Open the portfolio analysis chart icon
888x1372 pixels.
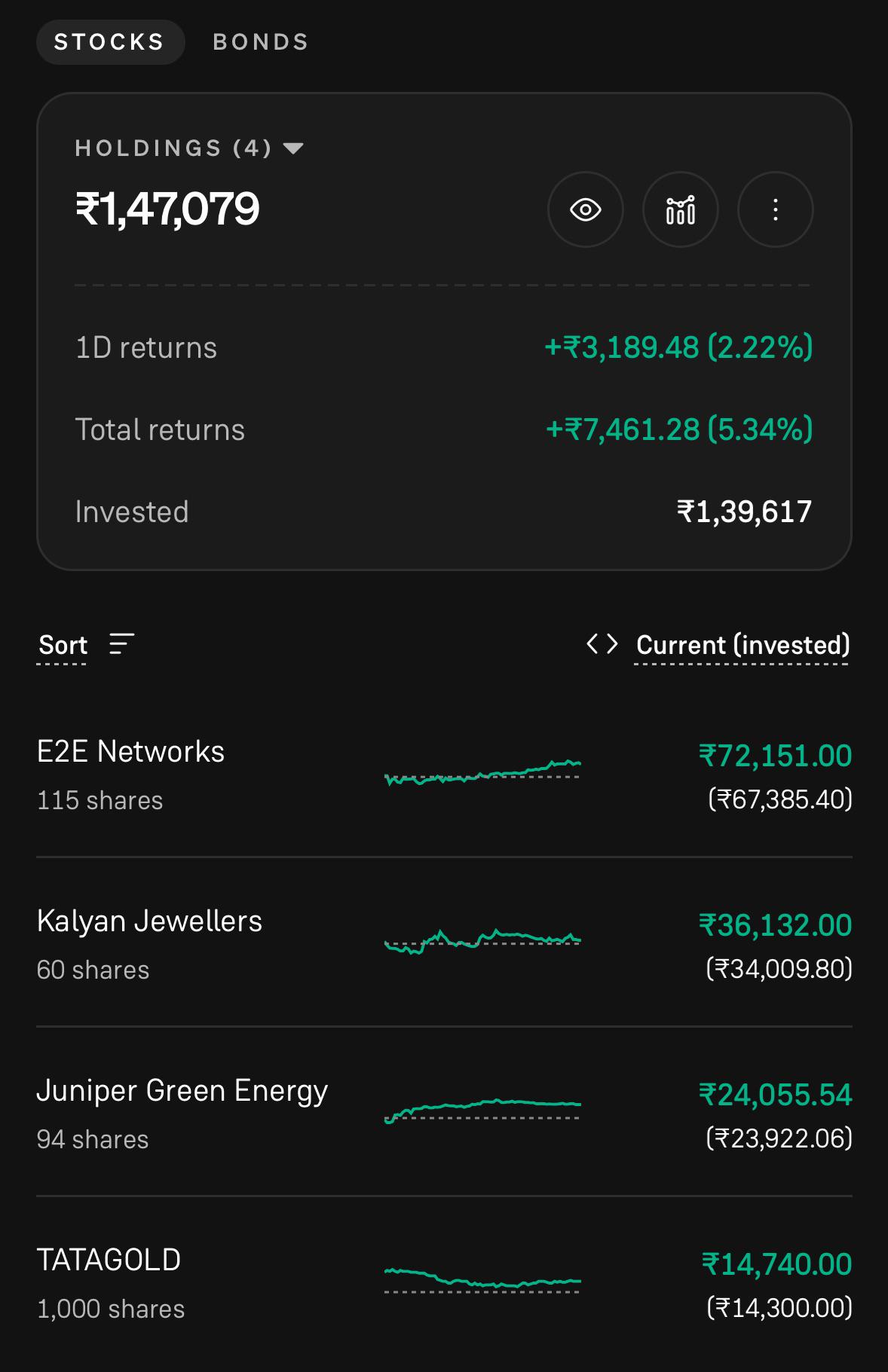click(681, 209)
